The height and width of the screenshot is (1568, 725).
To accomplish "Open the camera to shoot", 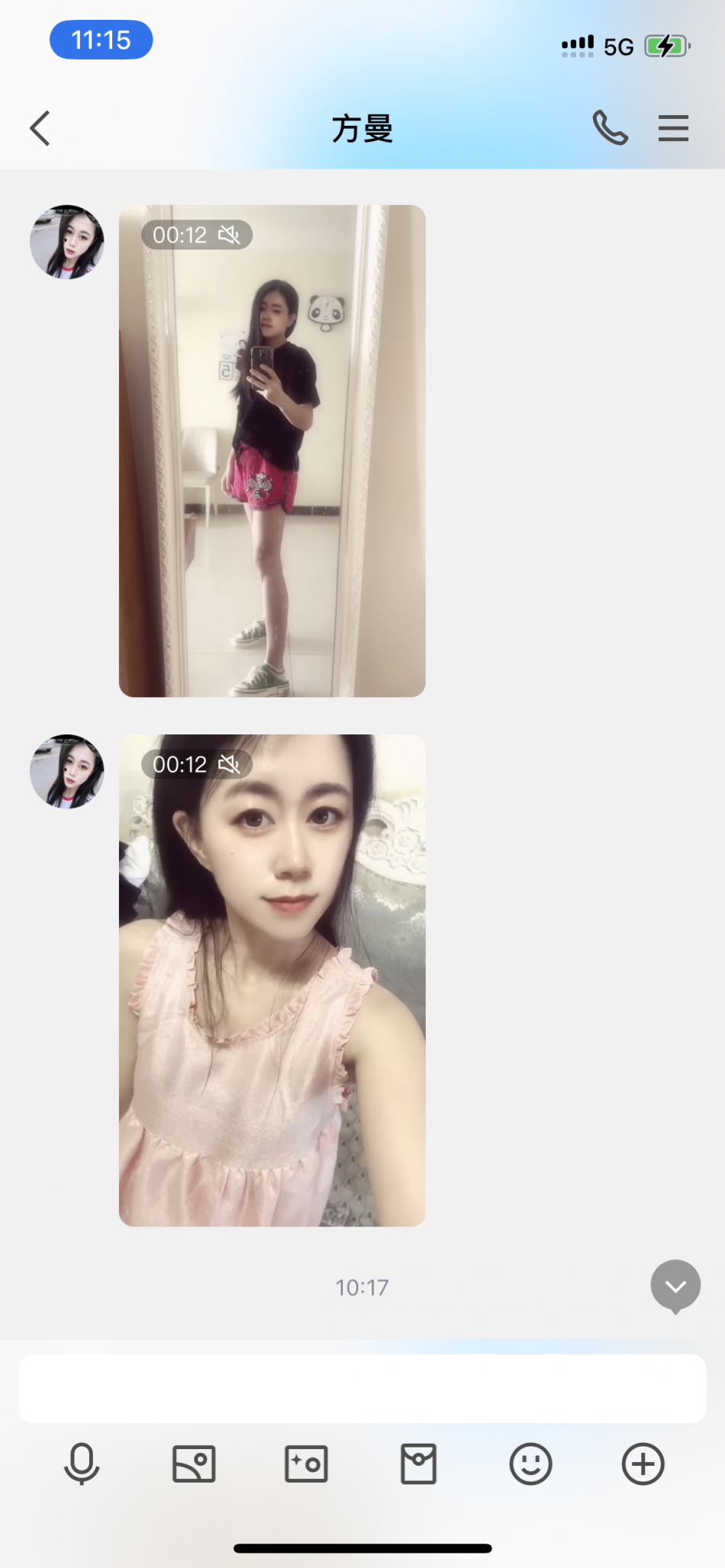I will click(x=306, y=1464).
